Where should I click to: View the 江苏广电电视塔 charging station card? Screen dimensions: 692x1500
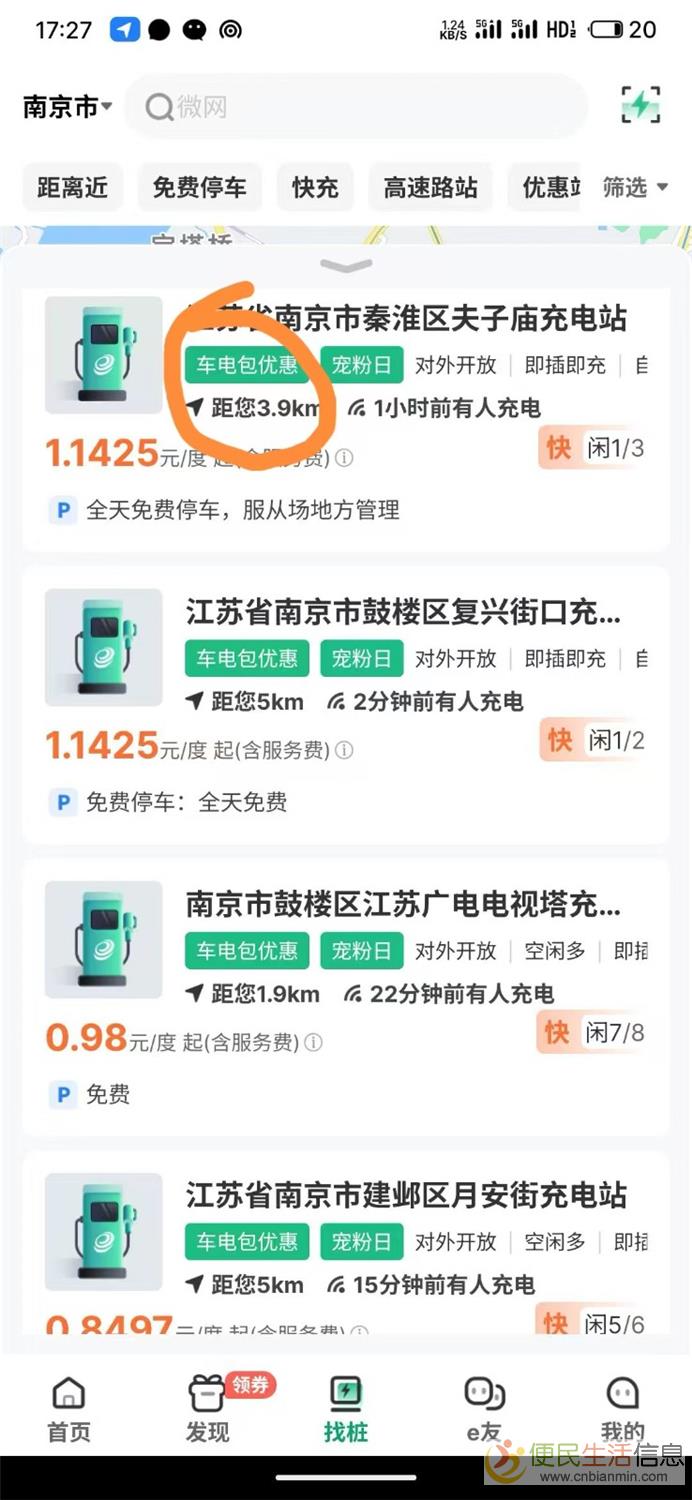click(403, 904)
